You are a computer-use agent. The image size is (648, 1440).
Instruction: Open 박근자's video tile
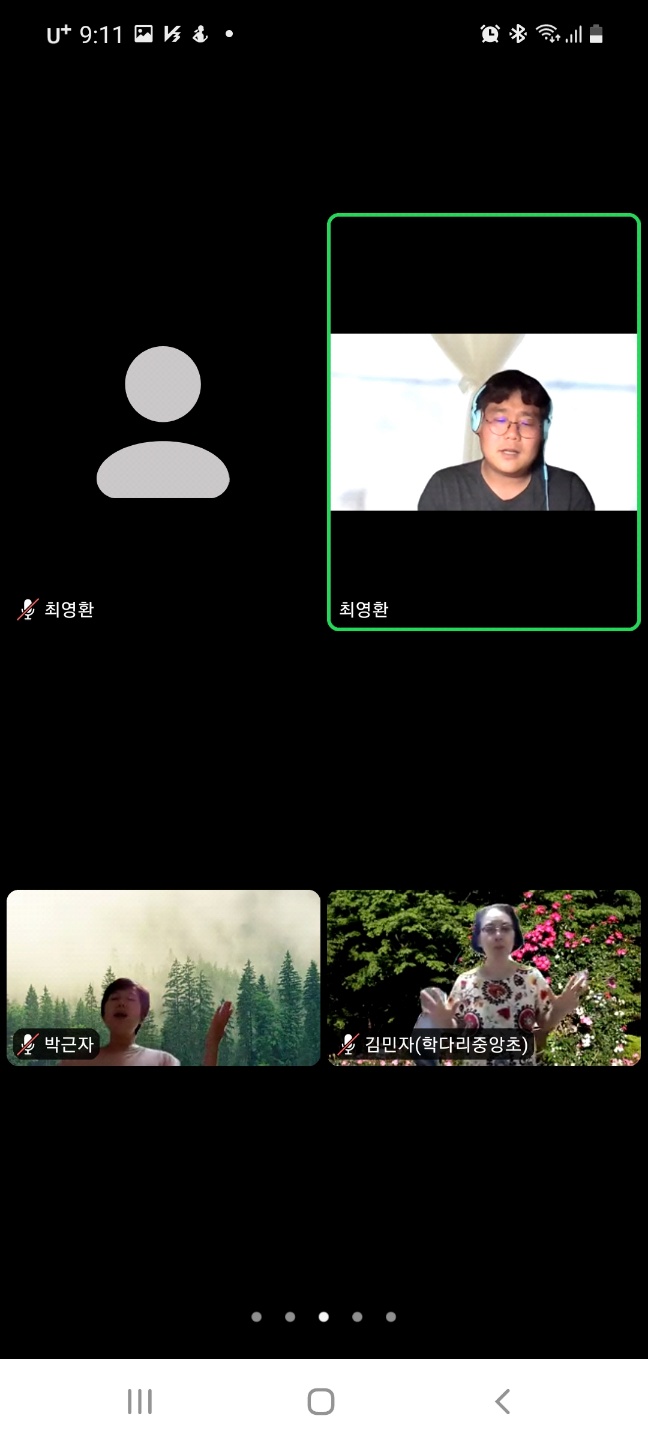coord(163,977)
